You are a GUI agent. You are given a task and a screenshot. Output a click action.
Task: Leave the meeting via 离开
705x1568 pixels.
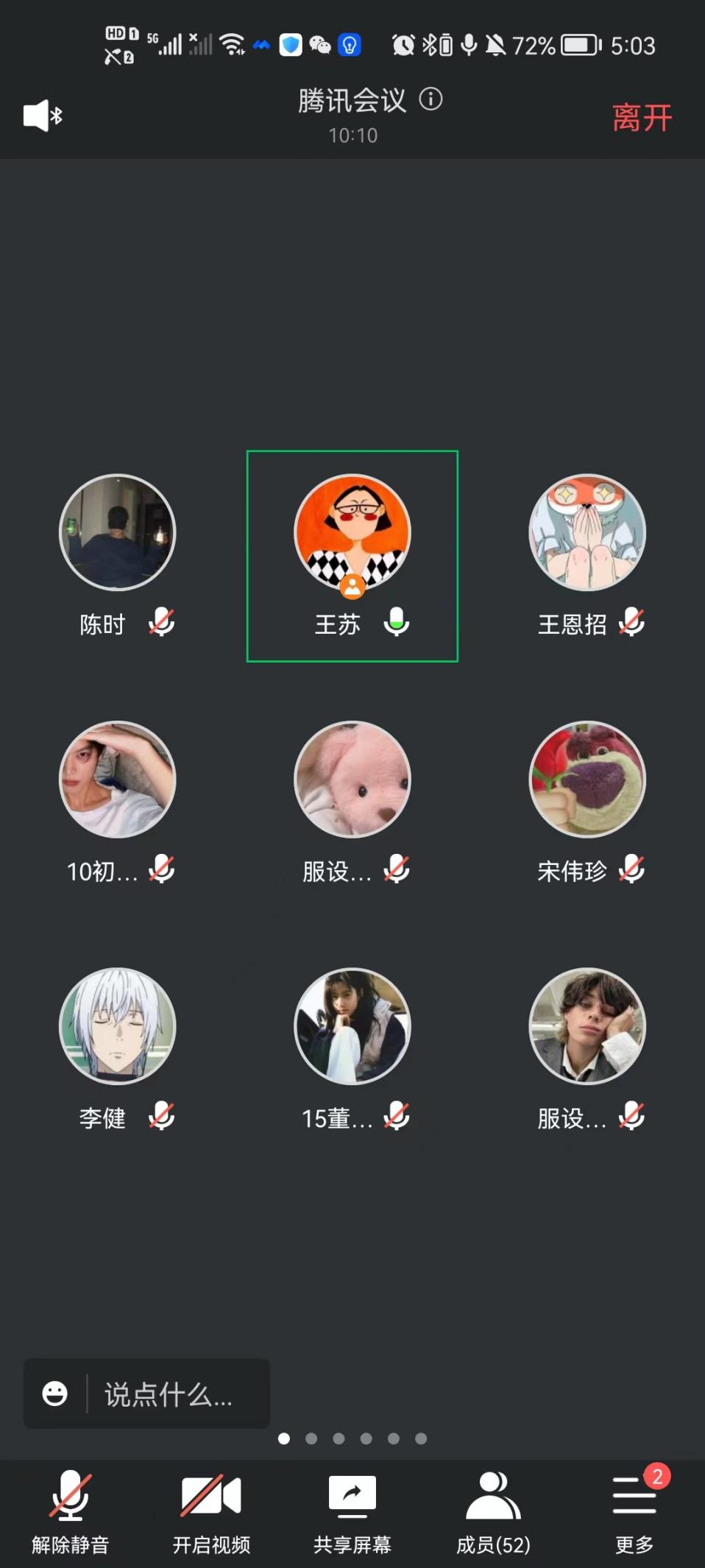642,118
